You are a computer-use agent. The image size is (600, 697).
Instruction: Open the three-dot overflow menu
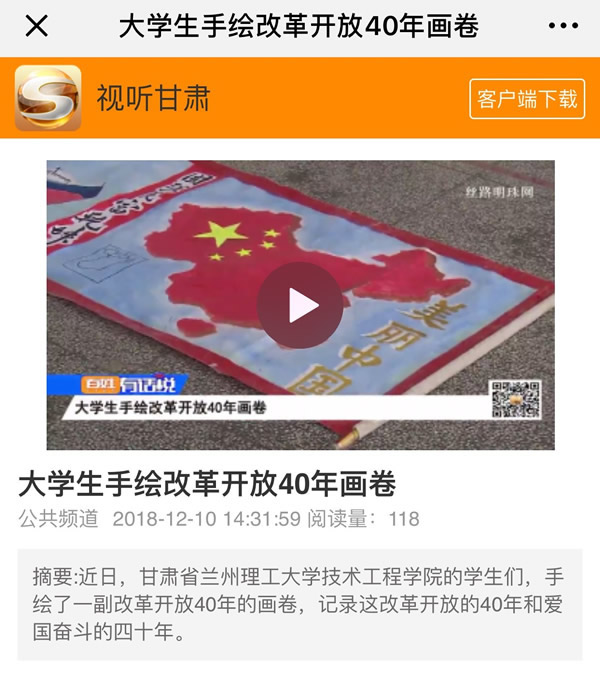563,27
